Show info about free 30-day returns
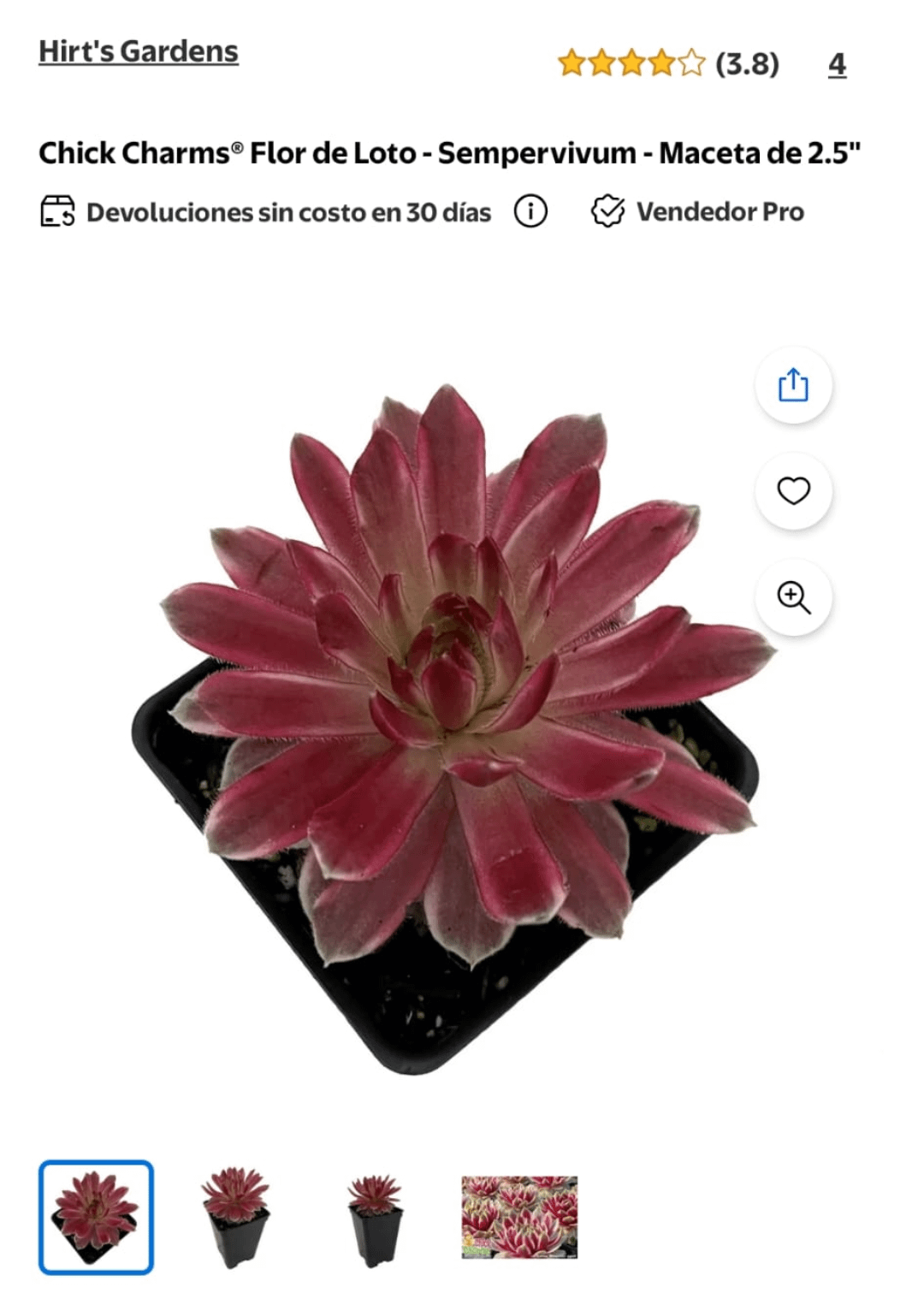The width and height of the screenshot is (924, 1299). [x=530, y=211]
